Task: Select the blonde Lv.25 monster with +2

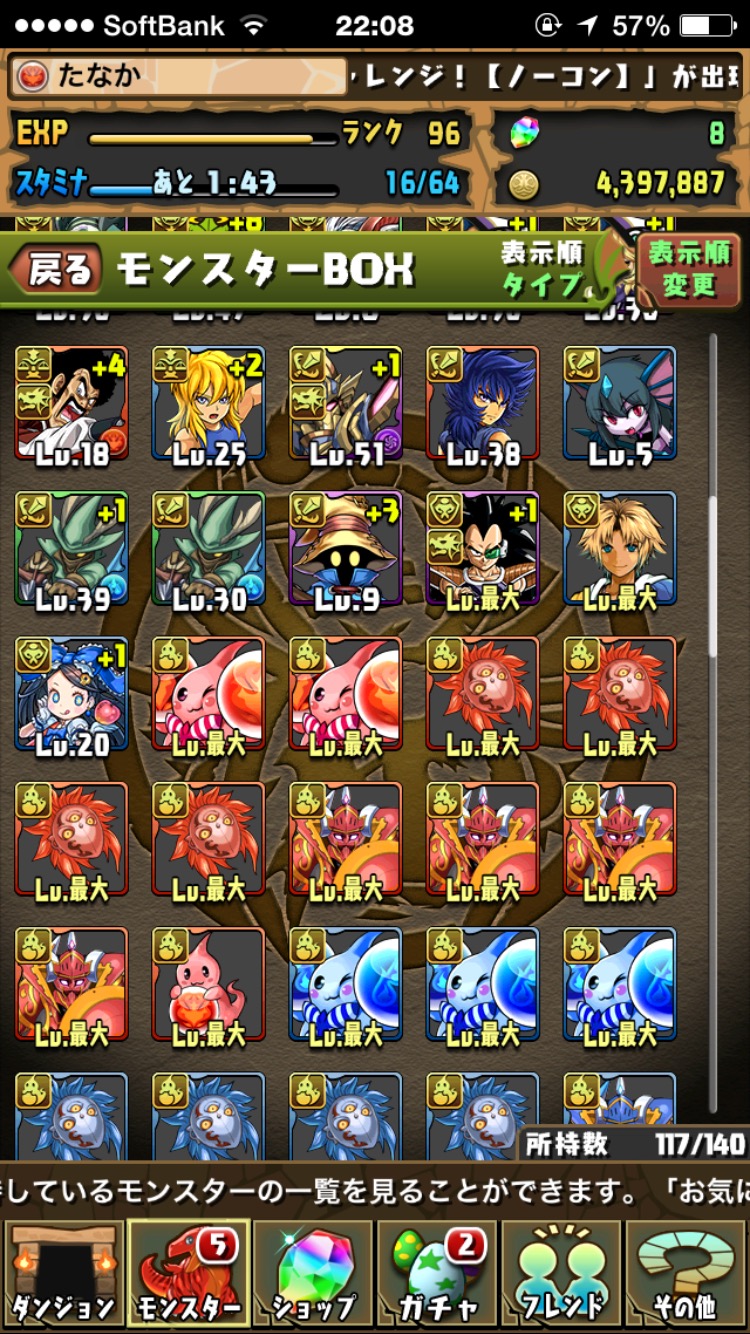Action: tap(208, 404)
